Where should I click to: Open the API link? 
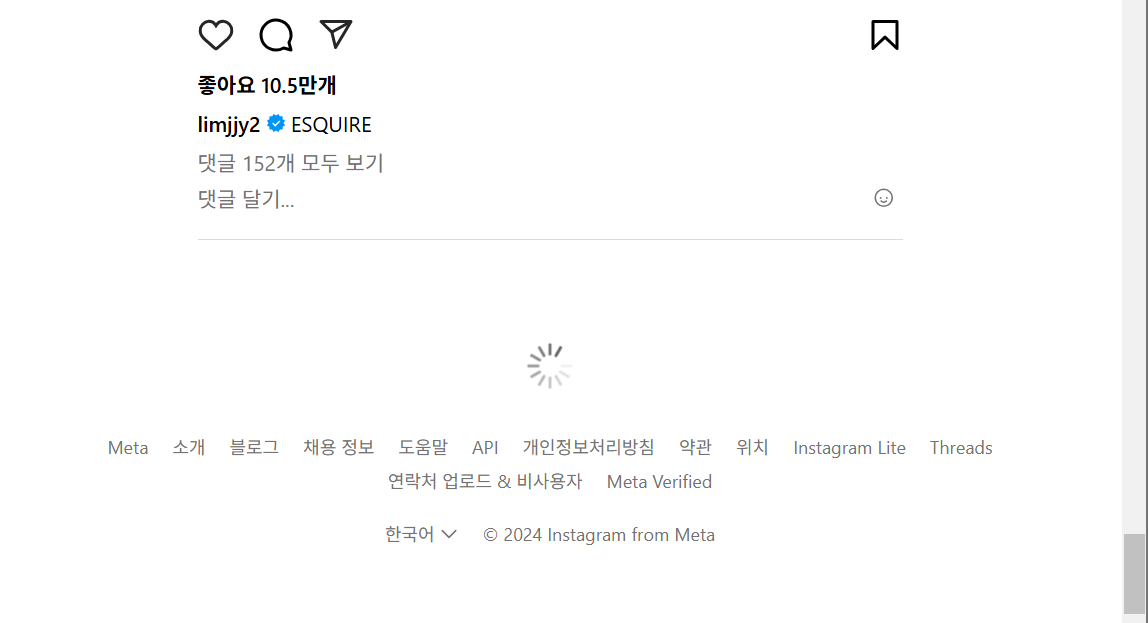(485, 448)
